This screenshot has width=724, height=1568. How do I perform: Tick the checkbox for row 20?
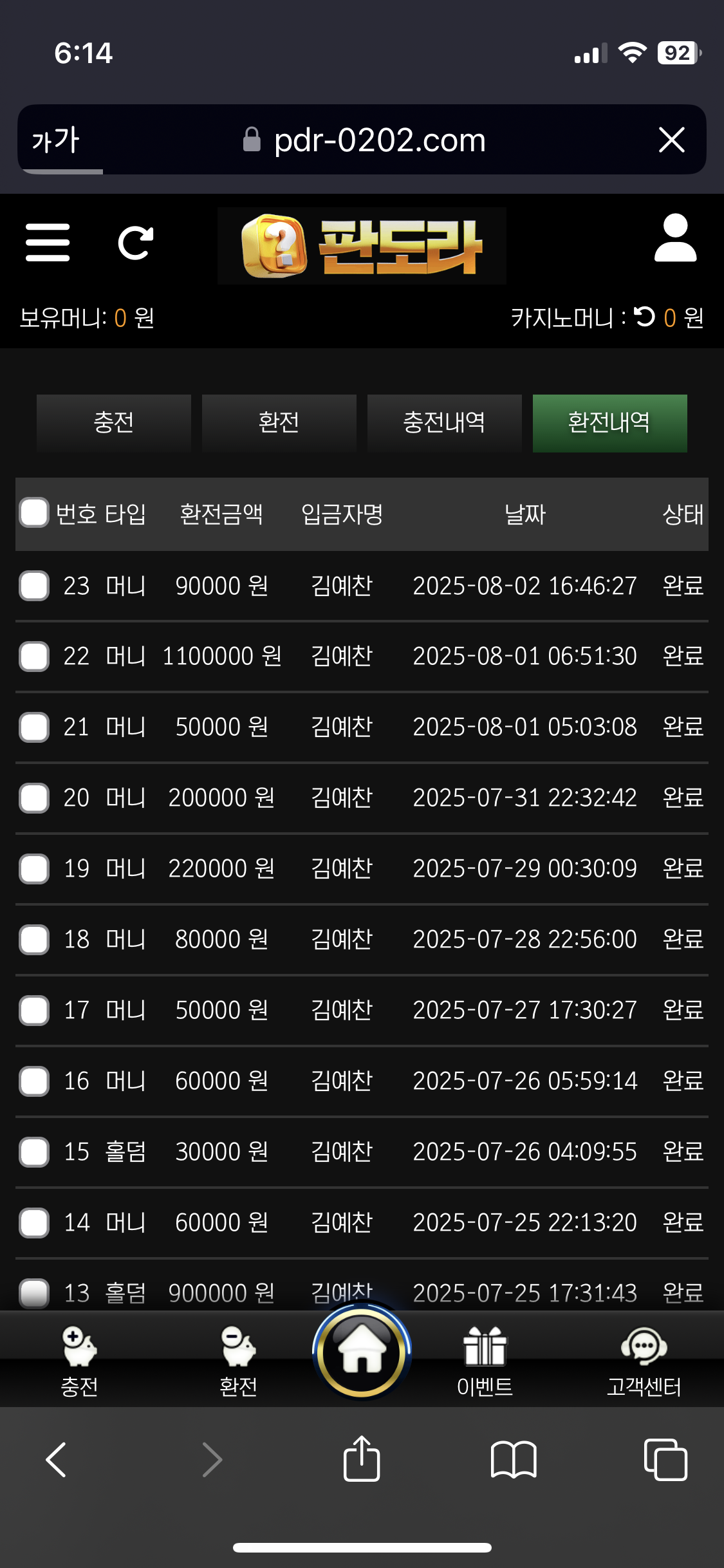tap(34, 798)
